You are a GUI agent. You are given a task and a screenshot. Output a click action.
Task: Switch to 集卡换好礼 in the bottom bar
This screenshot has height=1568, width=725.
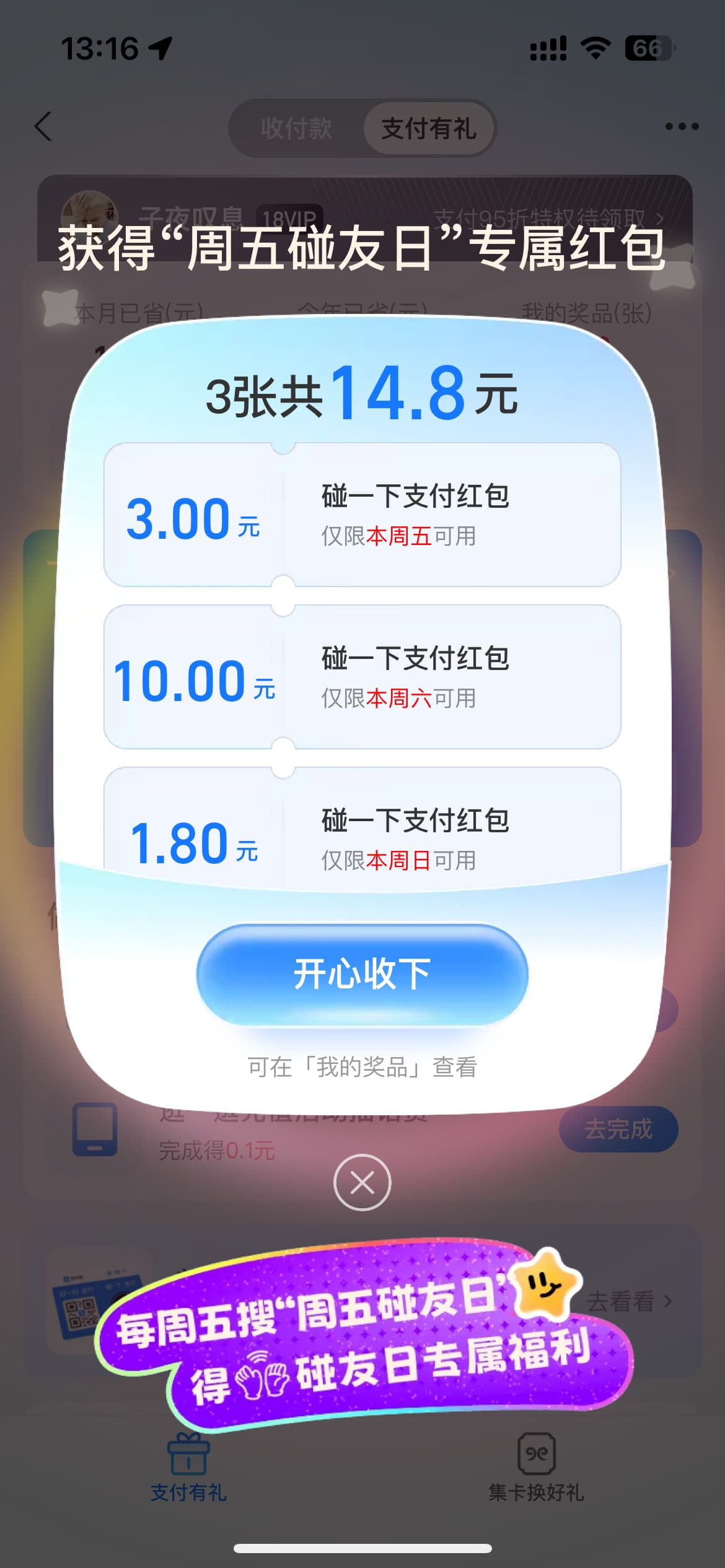pos(536,1469)
